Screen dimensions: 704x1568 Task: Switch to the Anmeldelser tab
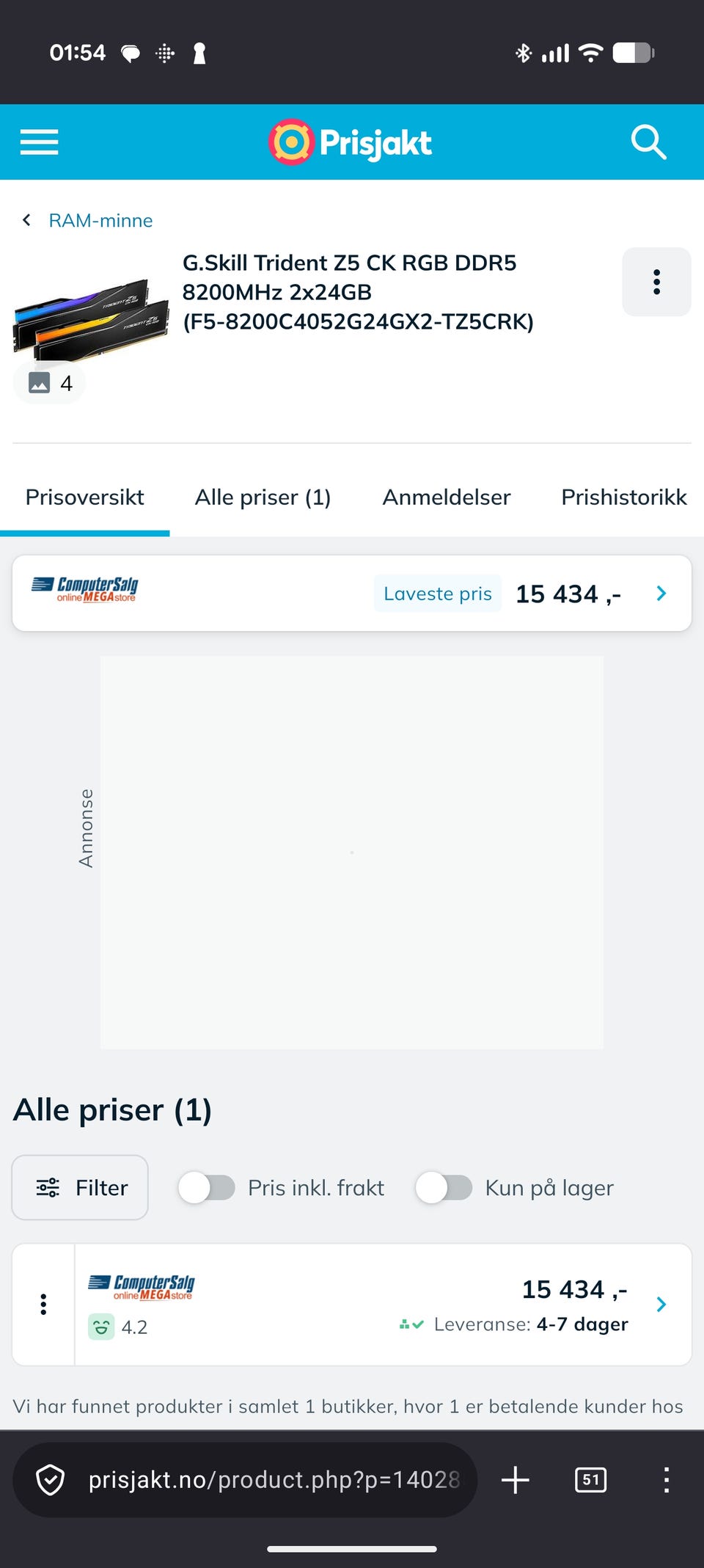coord(446,497)
